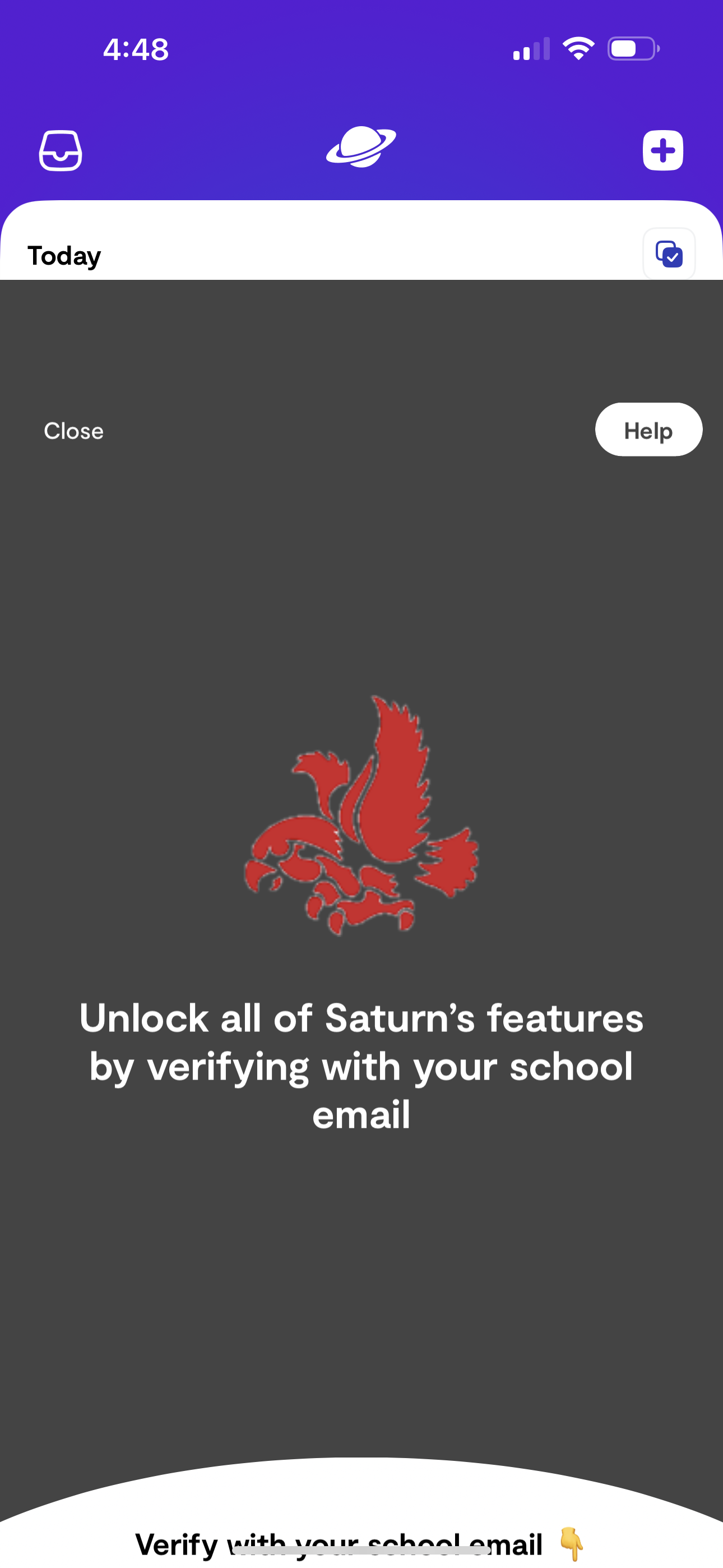Open Help from the verification screen
The image size is (723, 1568).
click(648, 430)
